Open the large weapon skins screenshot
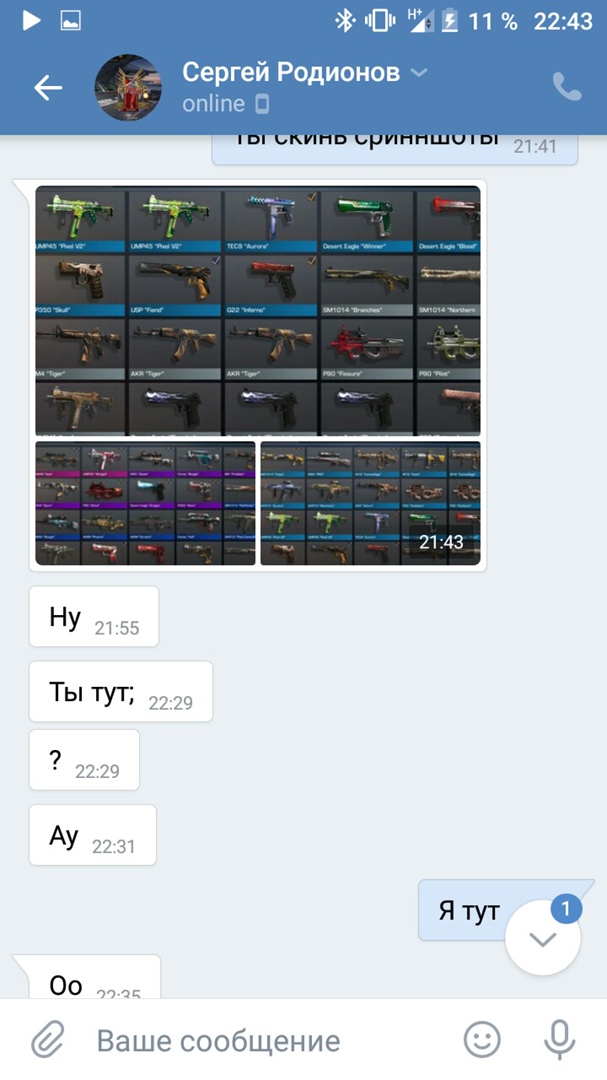 [x=258, y=310]
